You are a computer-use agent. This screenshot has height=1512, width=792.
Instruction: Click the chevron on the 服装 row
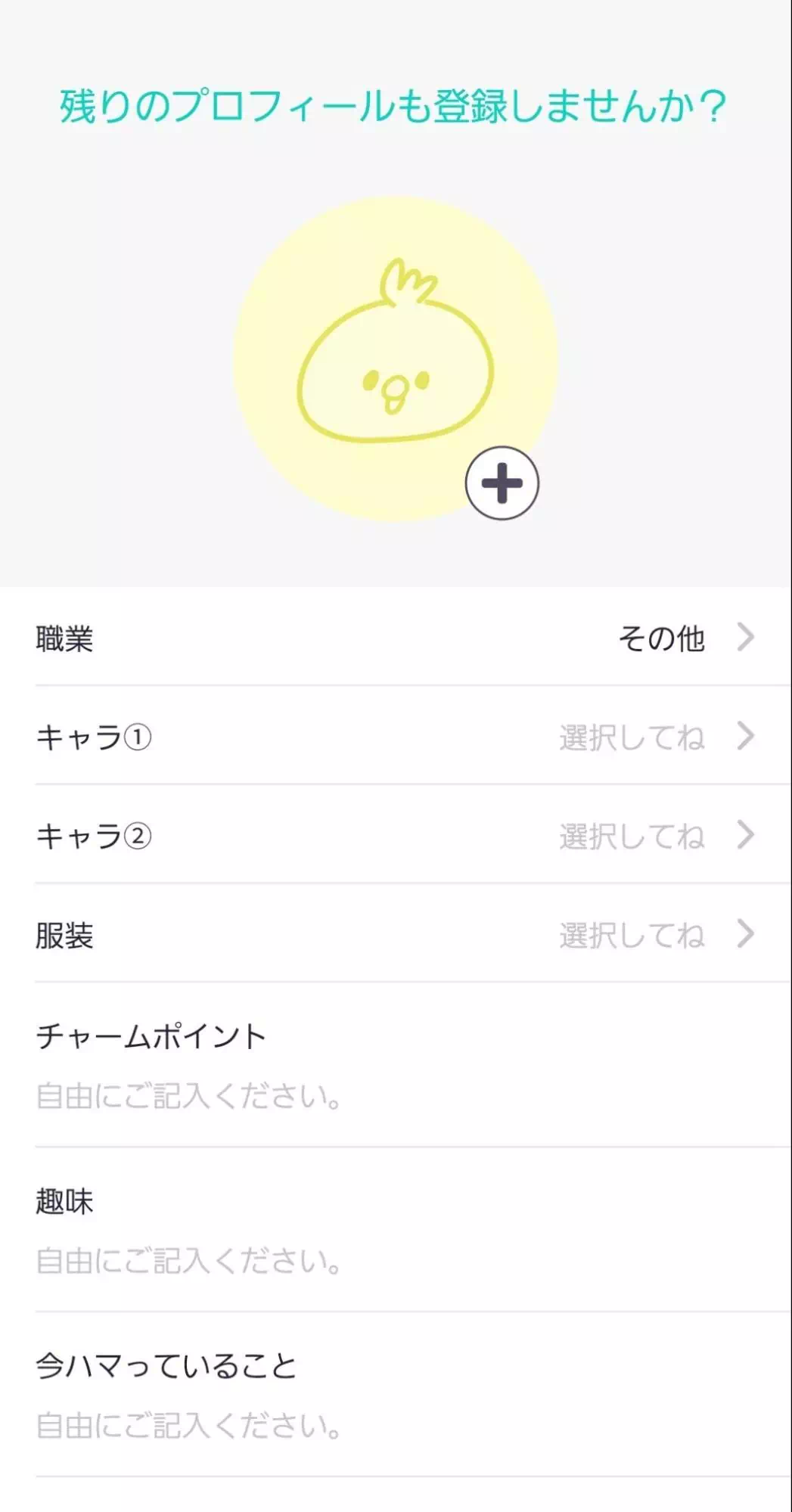coord(747,935)
